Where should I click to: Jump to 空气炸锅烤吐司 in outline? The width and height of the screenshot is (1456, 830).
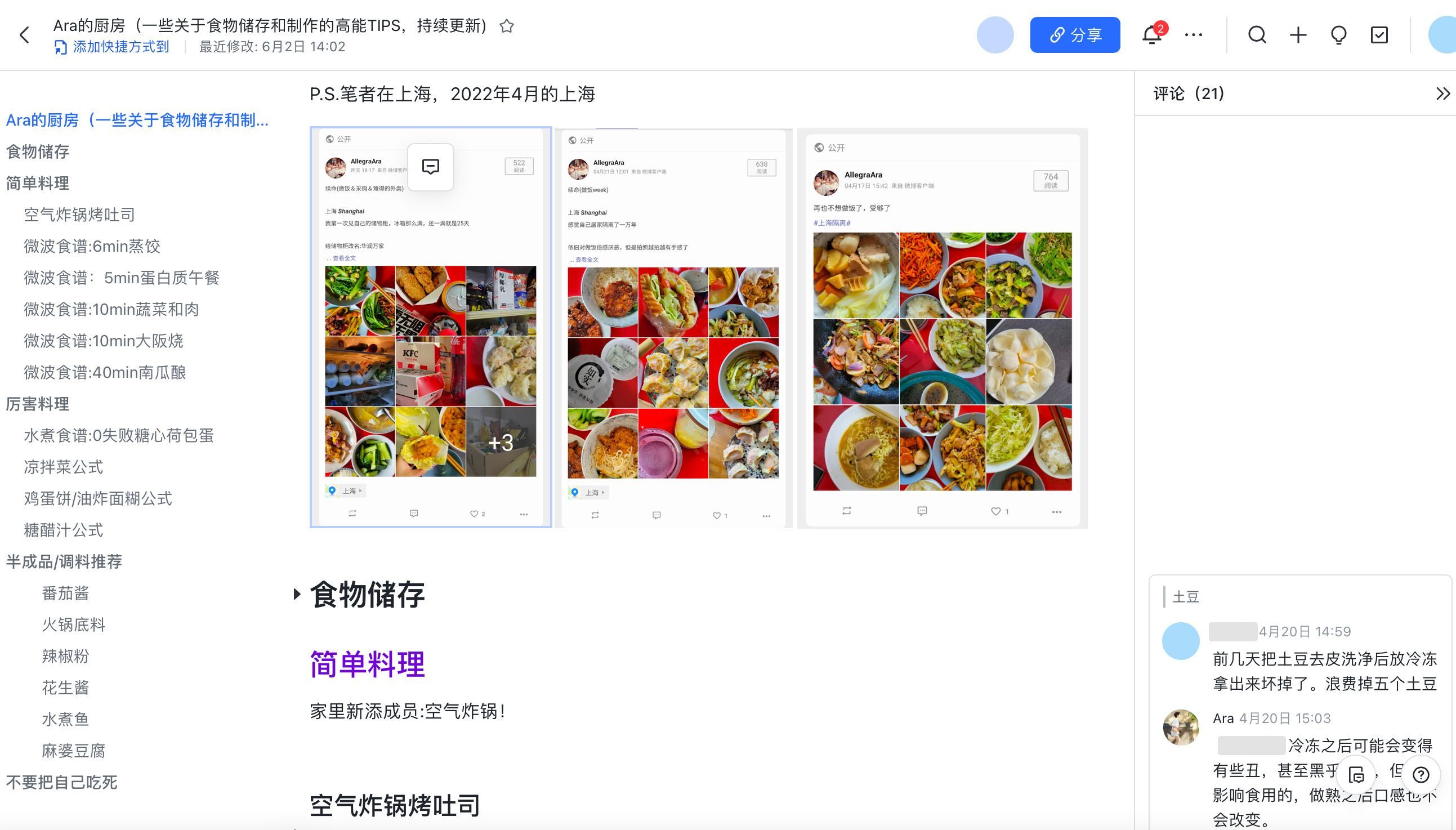pos(79,215)
